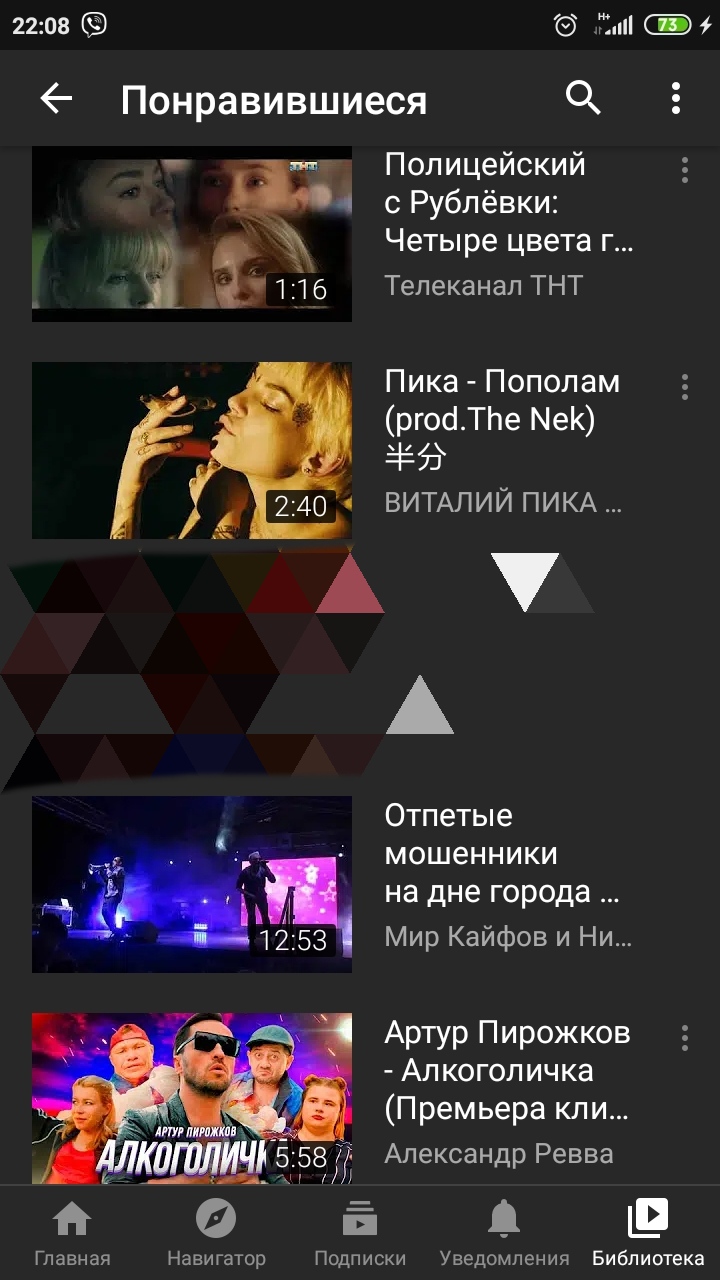Open options for the Полицейский с Рублёвки video

coord(685,170)
